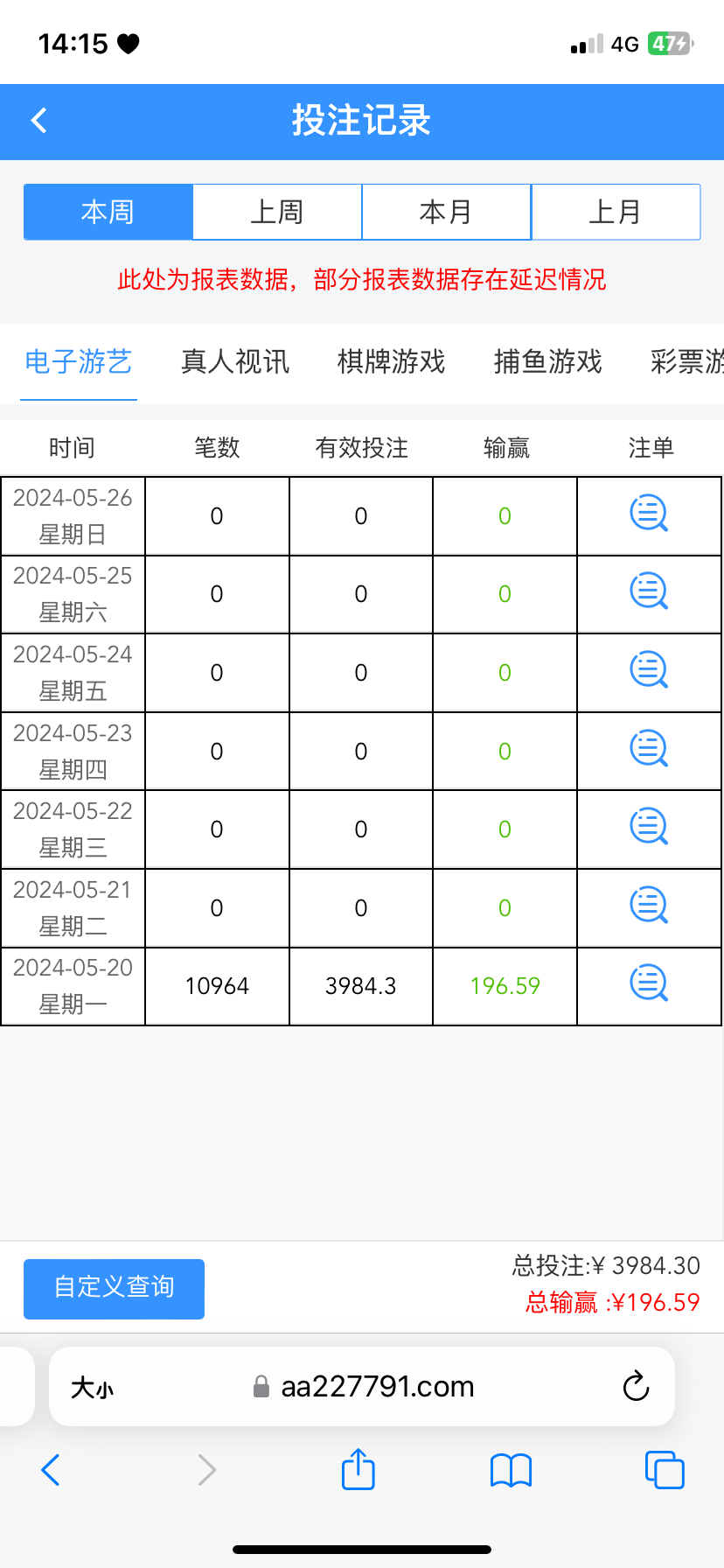The width and height of the screenshot is (724, 1568).
Task: Show the Safari tab overview
Action: [x=664, y=1470]
